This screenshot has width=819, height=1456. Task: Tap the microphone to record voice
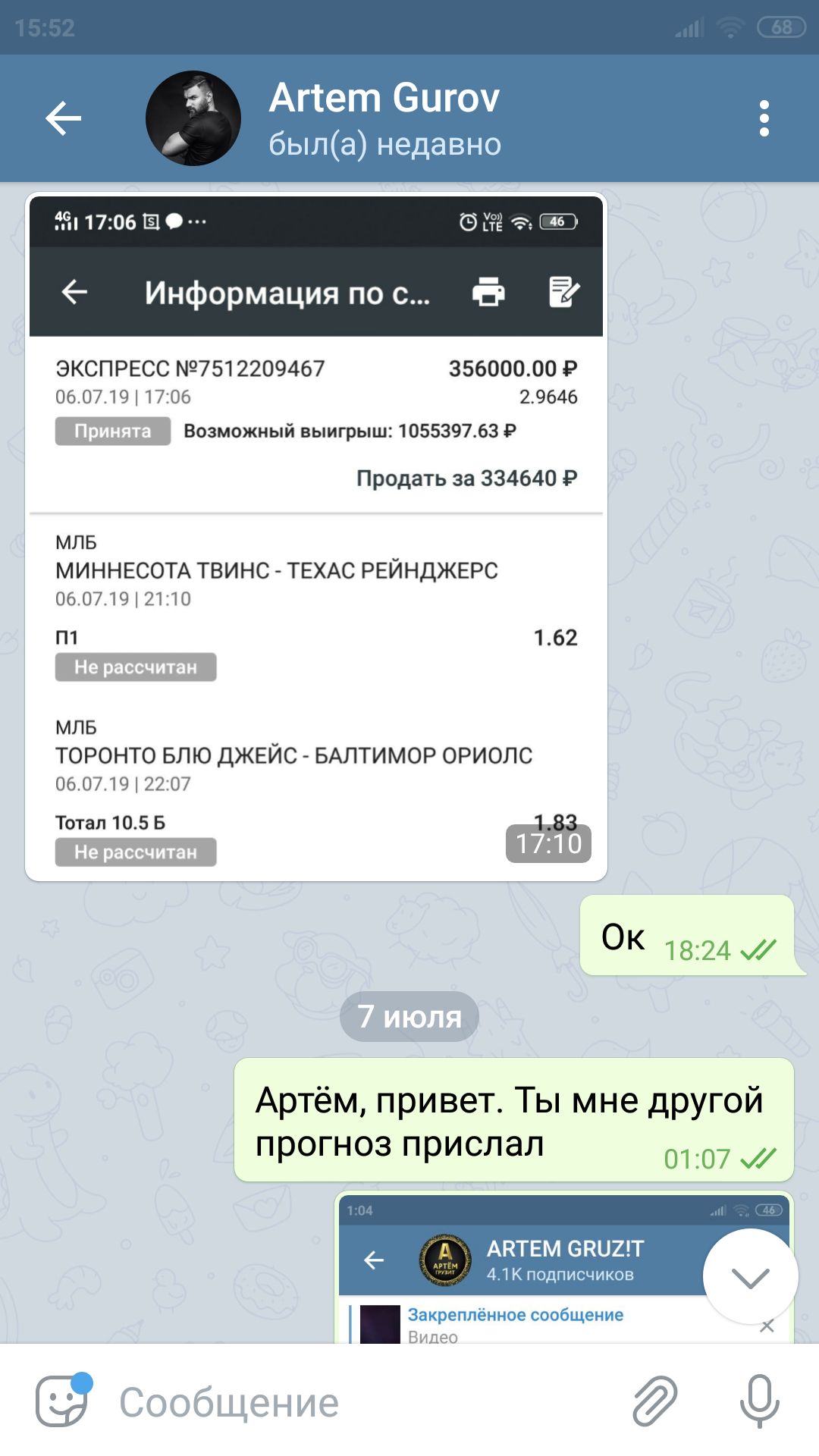759,1401
